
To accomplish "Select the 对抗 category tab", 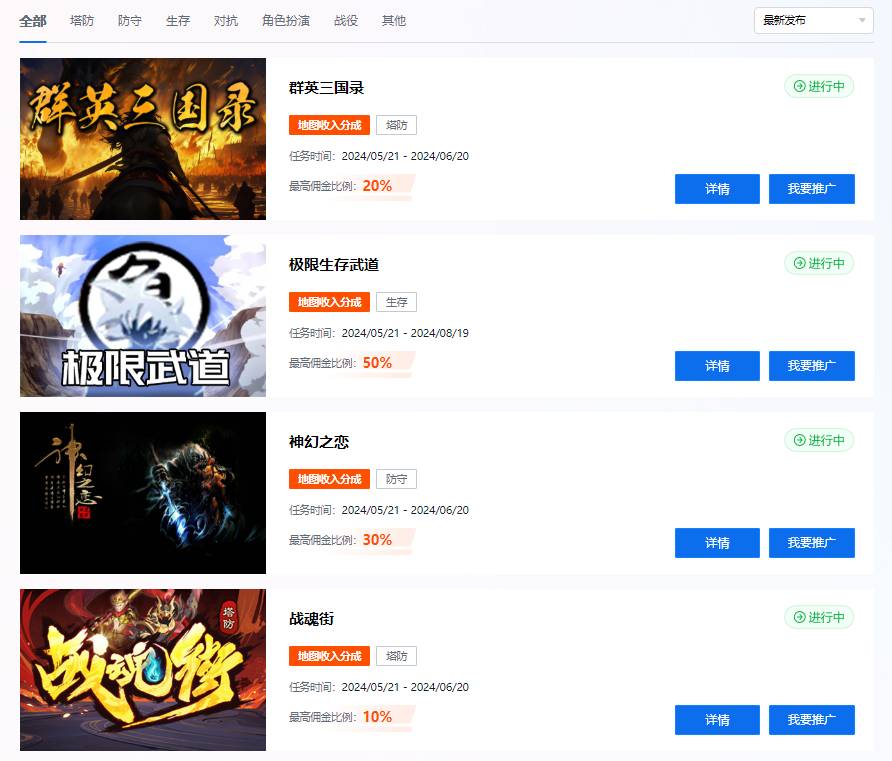I will click(x=226, y=20).
